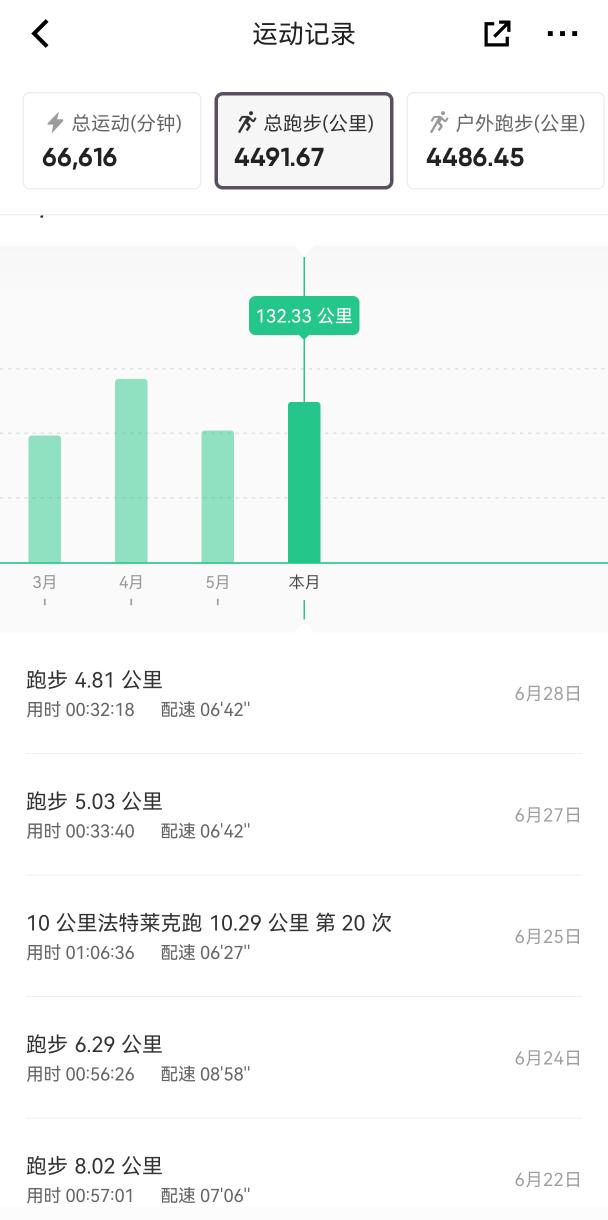View the 6.29 公里 run on 6月24日
608x1220 pixels.
(x=304, y=1058)
